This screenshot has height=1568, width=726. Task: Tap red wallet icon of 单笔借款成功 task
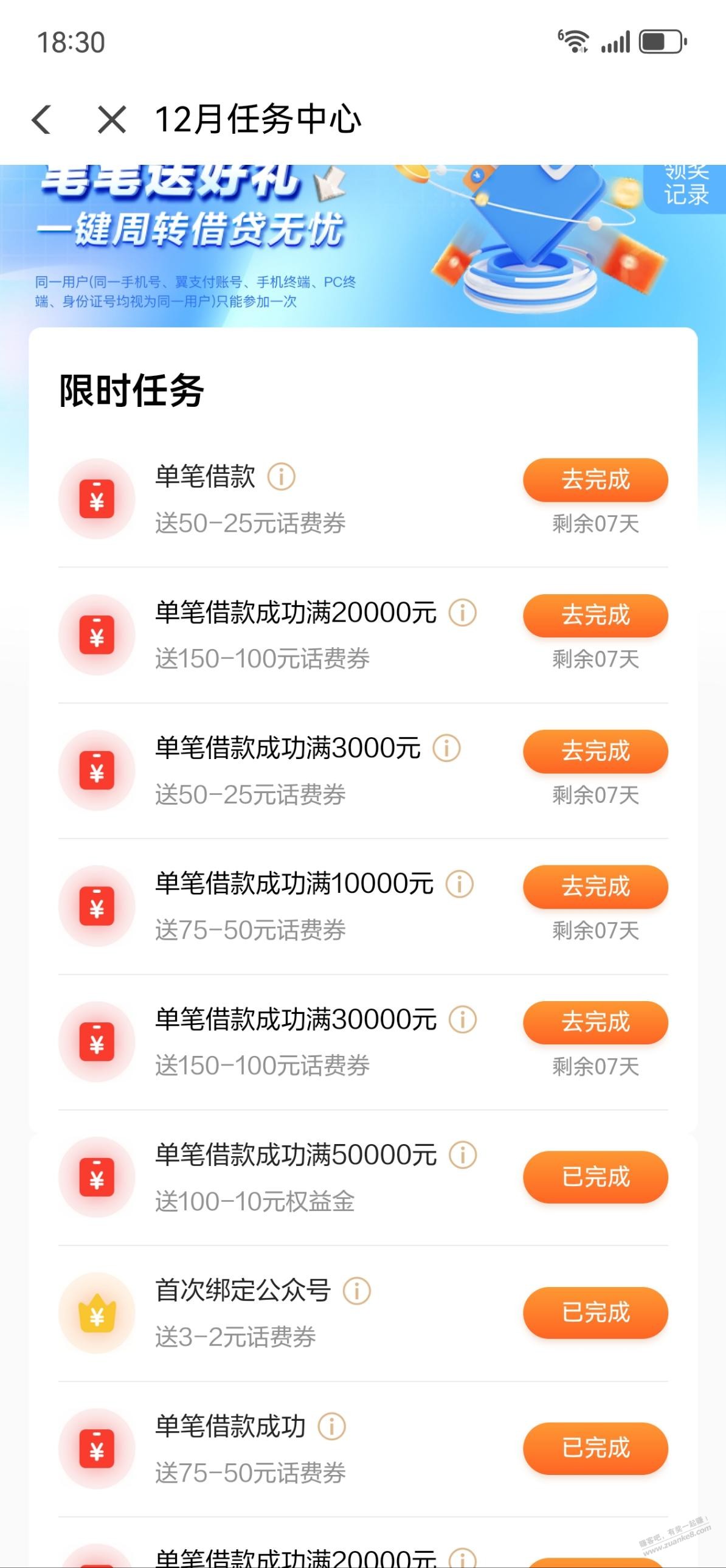tap(96, 1449)
